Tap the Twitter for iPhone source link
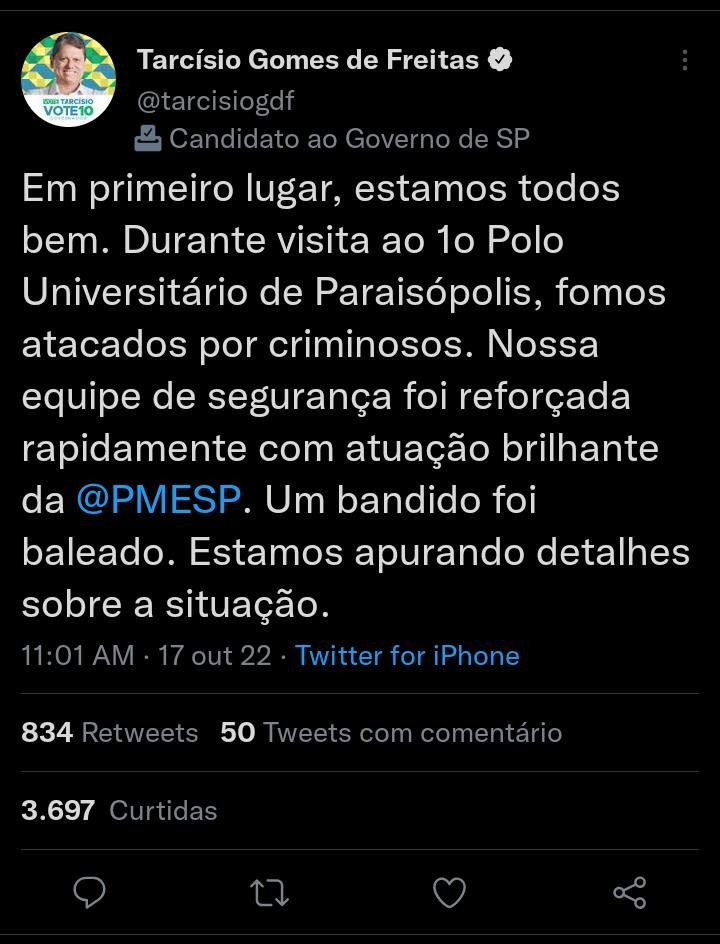Image resolution: width=720 pixels, height=944 pixels. pos(407,656)
